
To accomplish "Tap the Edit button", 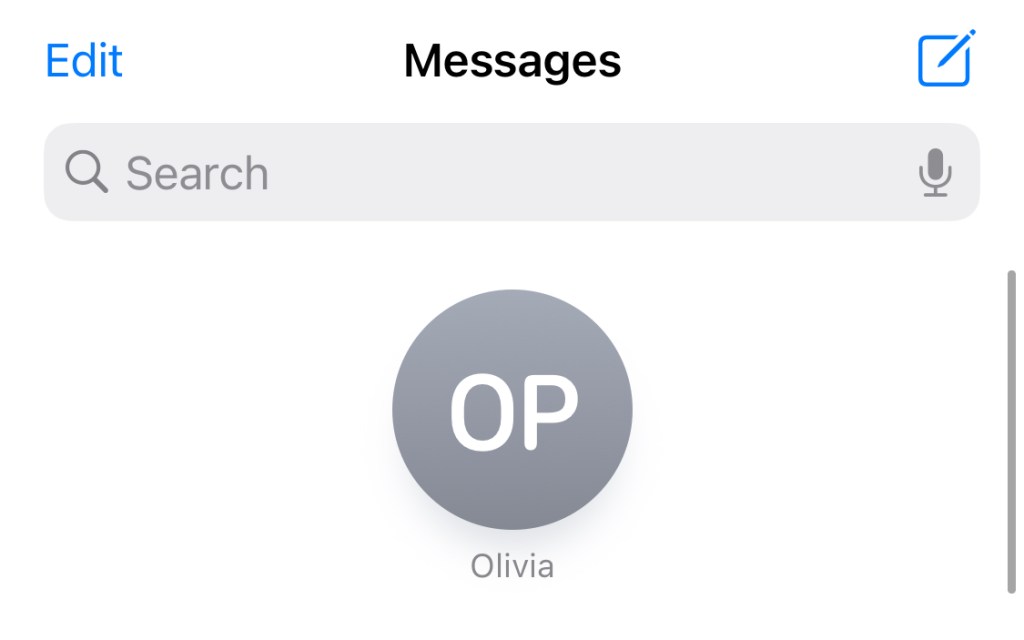I will click(84, 61).
